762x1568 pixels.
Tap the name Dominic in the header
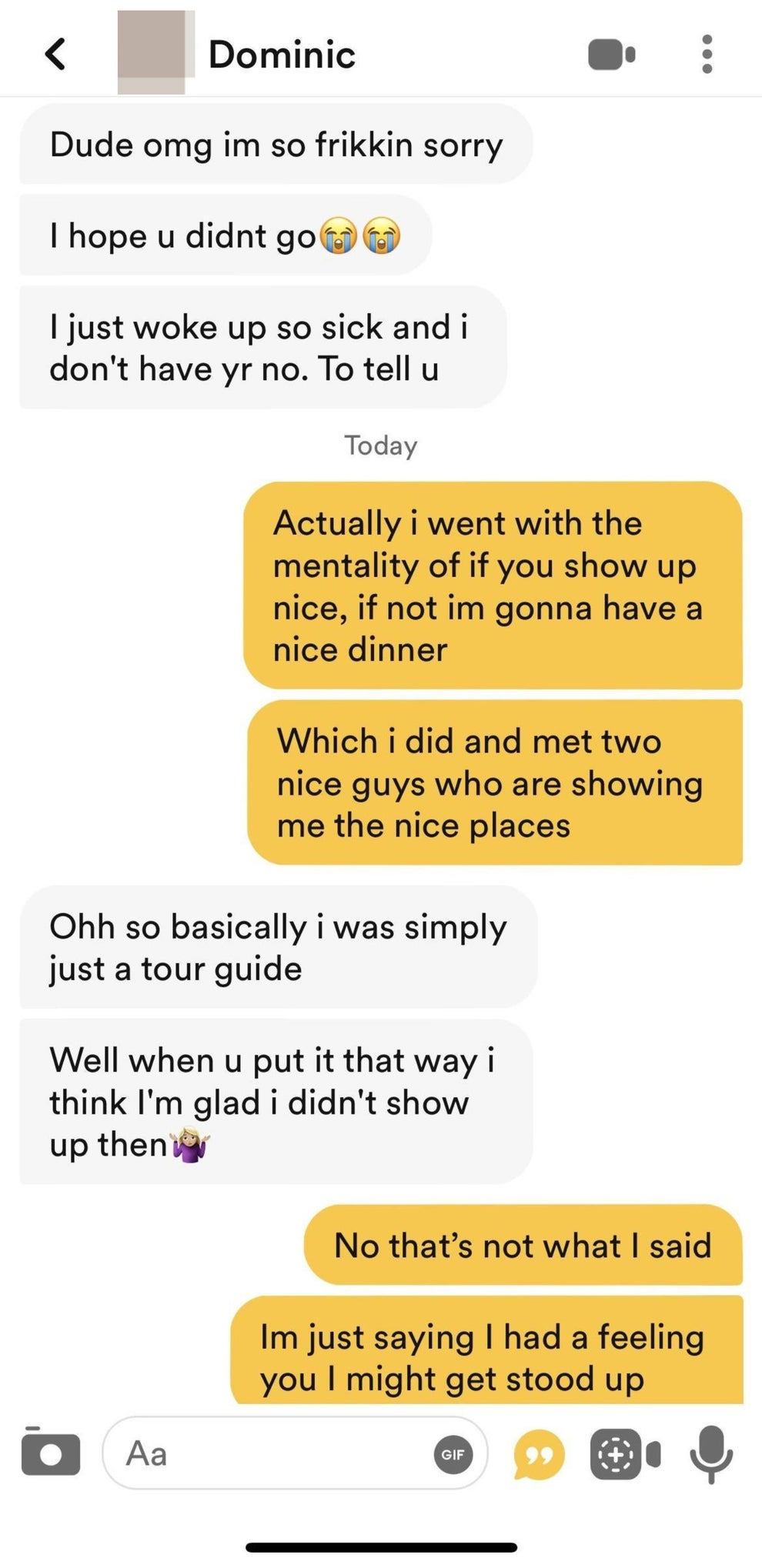pos(282,55)
